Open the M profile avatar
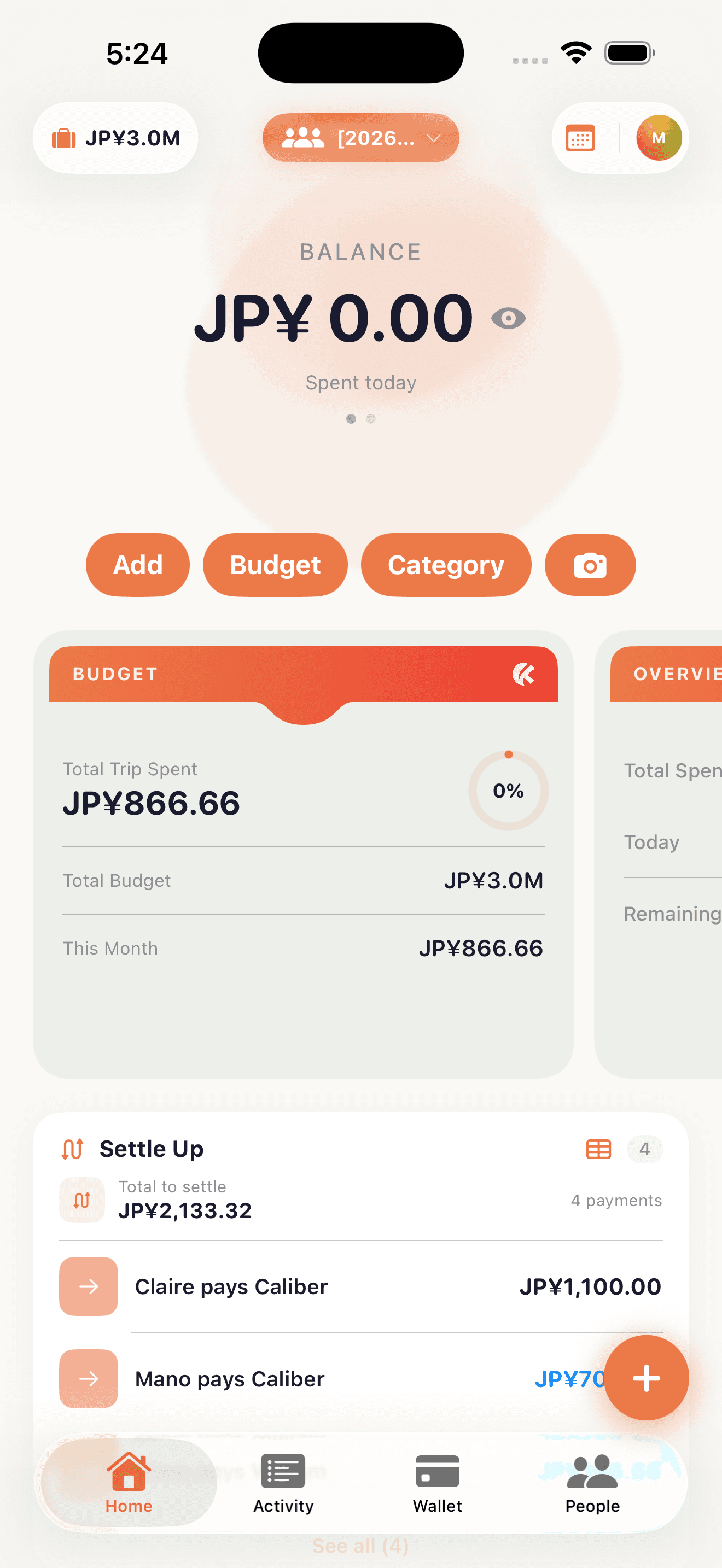The image size is (722, 1568). pyautogui.click(x=658, y=138)
